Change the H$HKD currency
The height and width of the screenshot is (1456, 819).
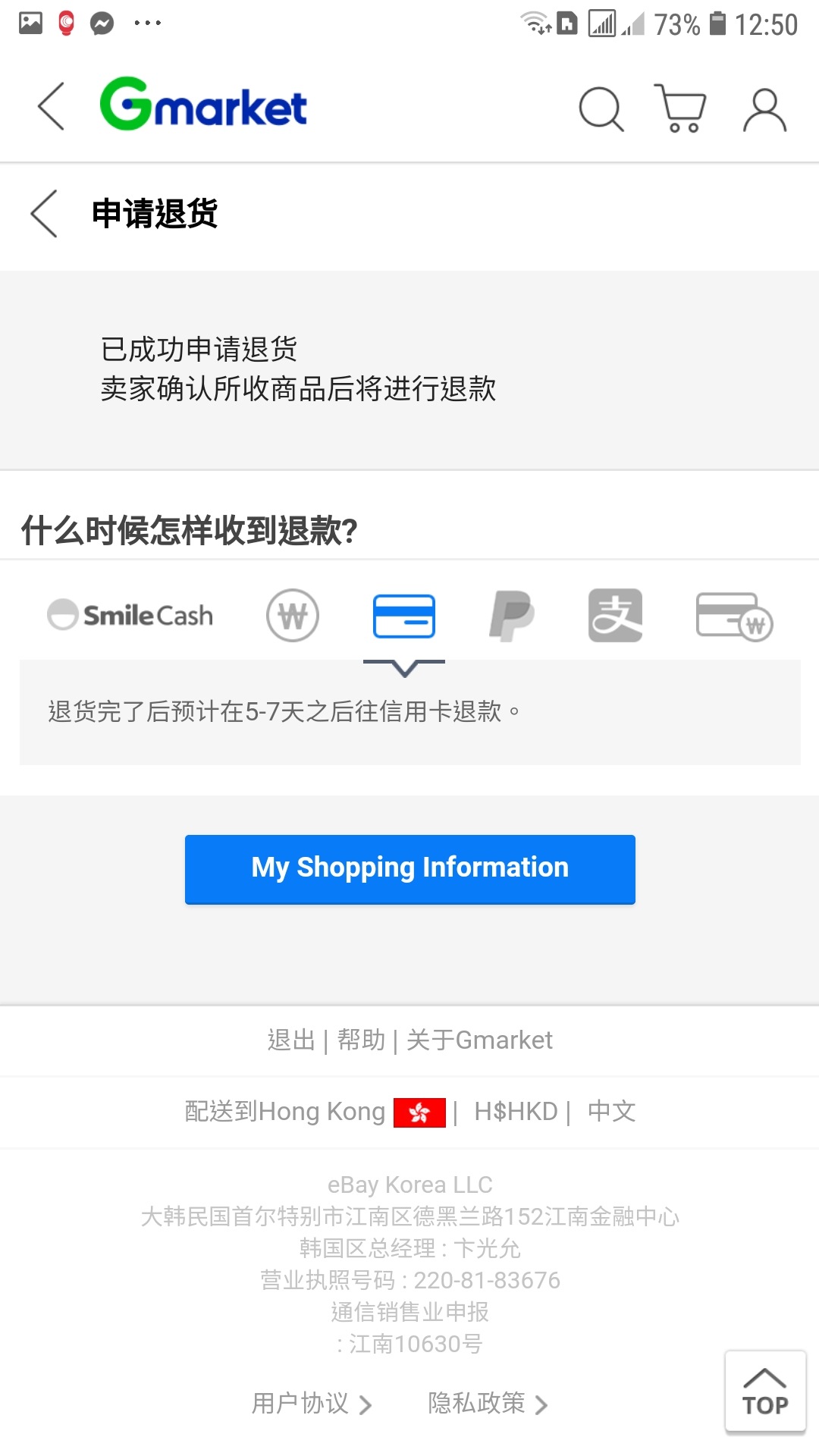tap(516, 1112)
